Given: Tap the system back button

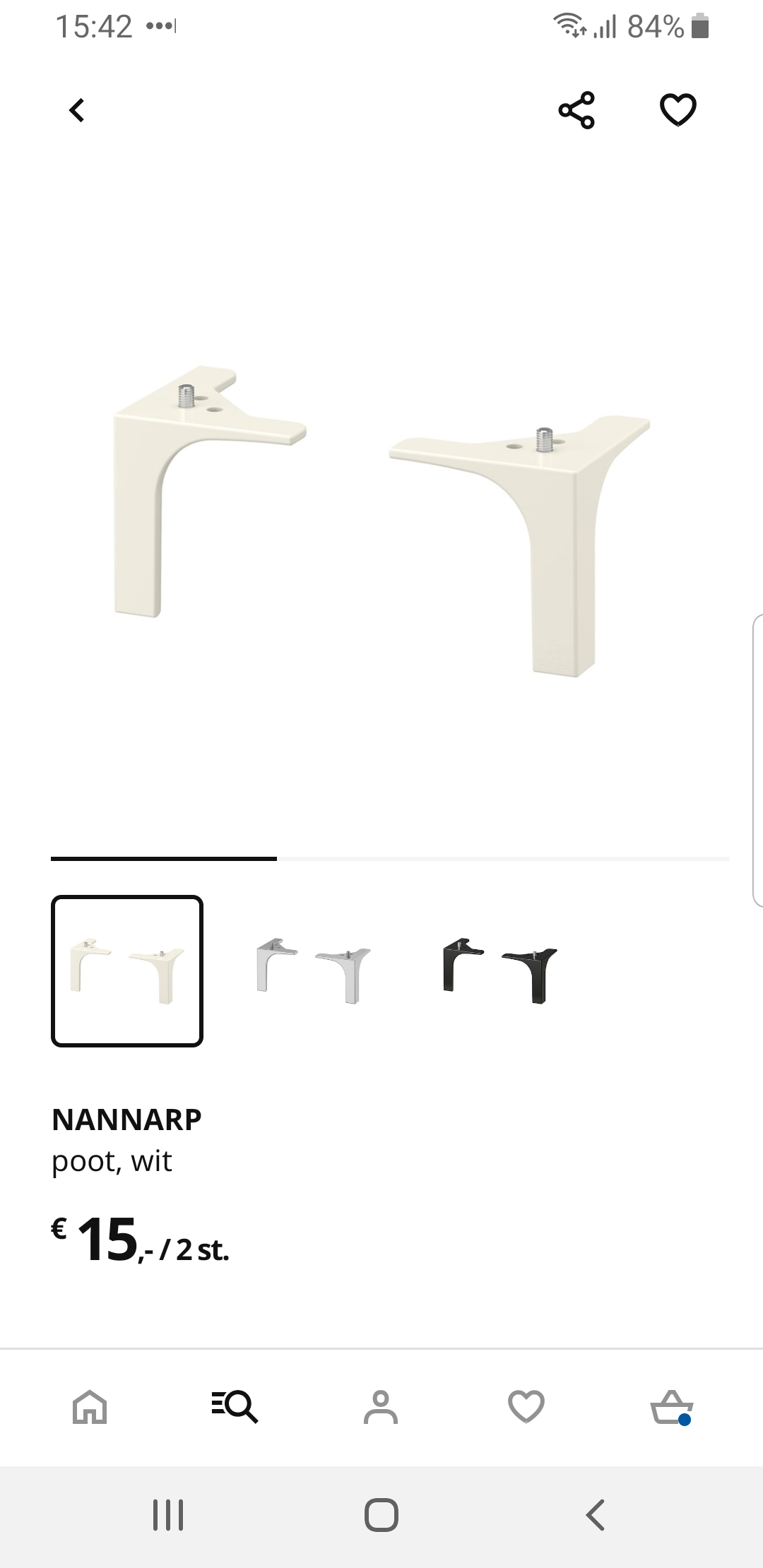Looking at the screenshot, I should pyautogui.click(x=595, y=1516).
